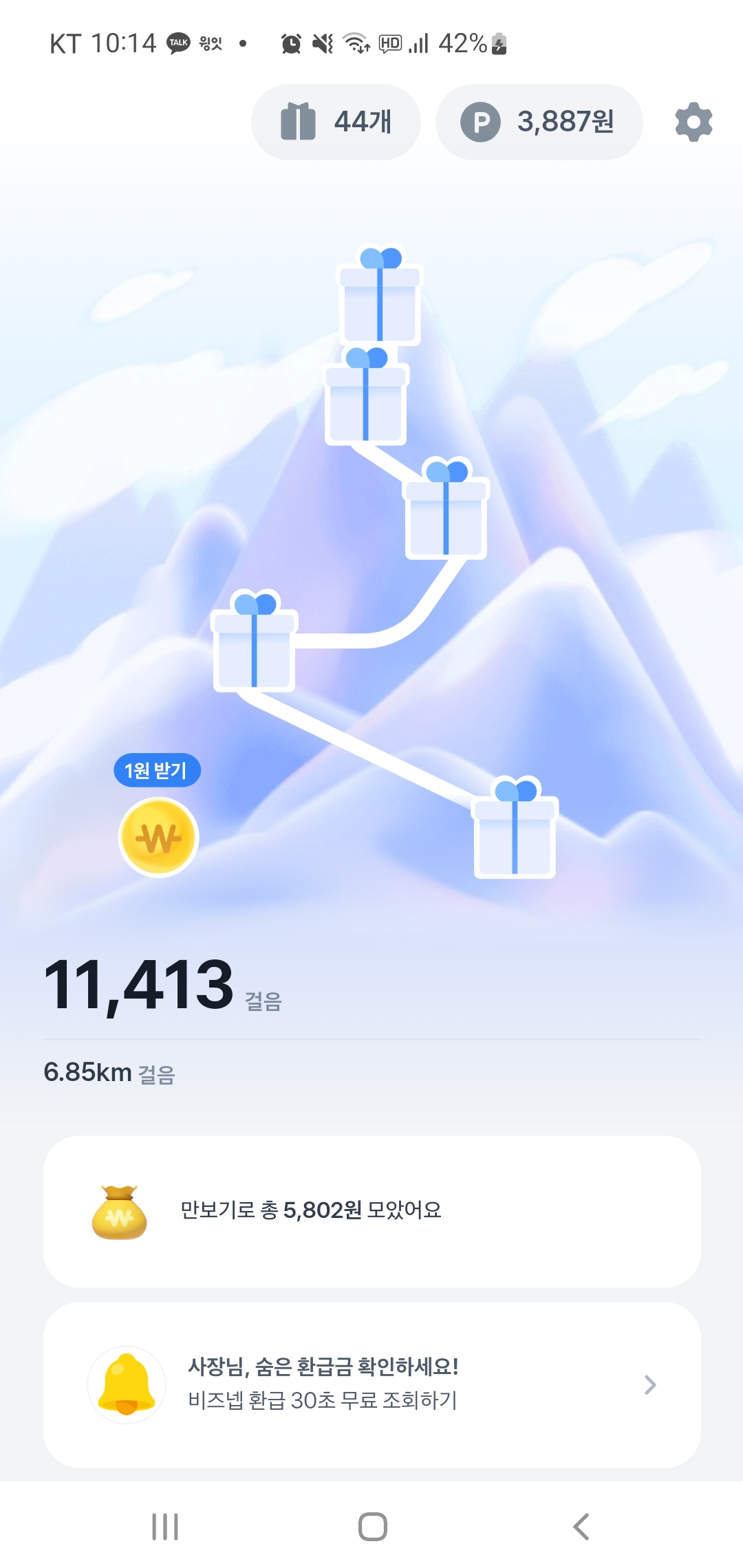Open the 3,887원 points chip
Screen dimensions: 743x1568
click(x=539, y=122)
